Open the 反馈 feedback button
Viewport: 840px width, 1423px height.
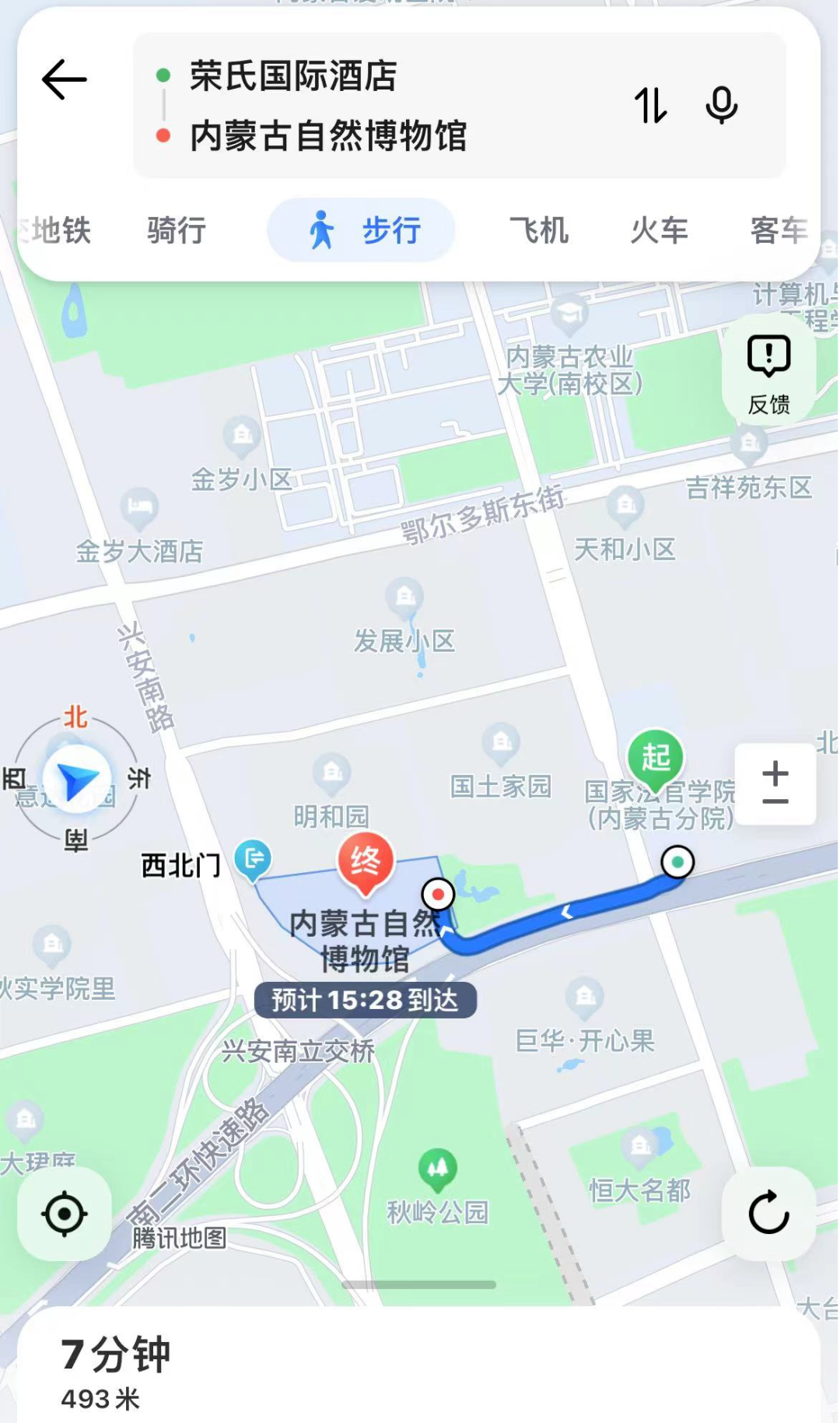(x=768, y=374)
